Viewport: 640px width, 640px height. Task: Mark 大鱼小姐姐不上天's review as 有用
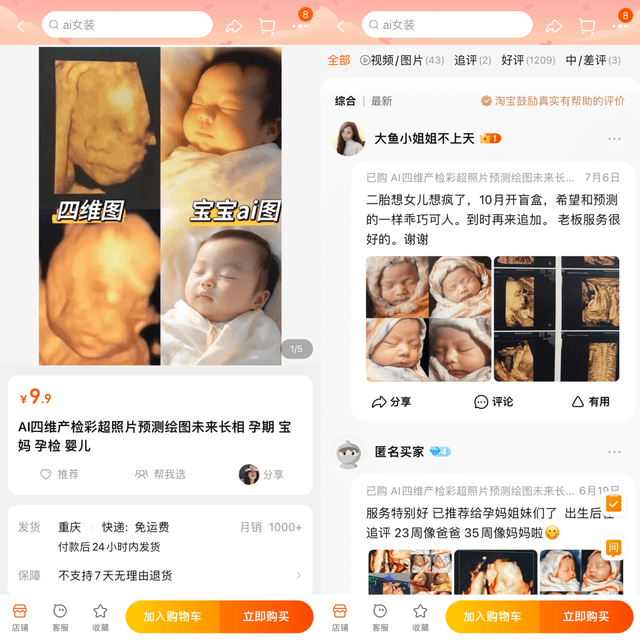click(591, 401)
